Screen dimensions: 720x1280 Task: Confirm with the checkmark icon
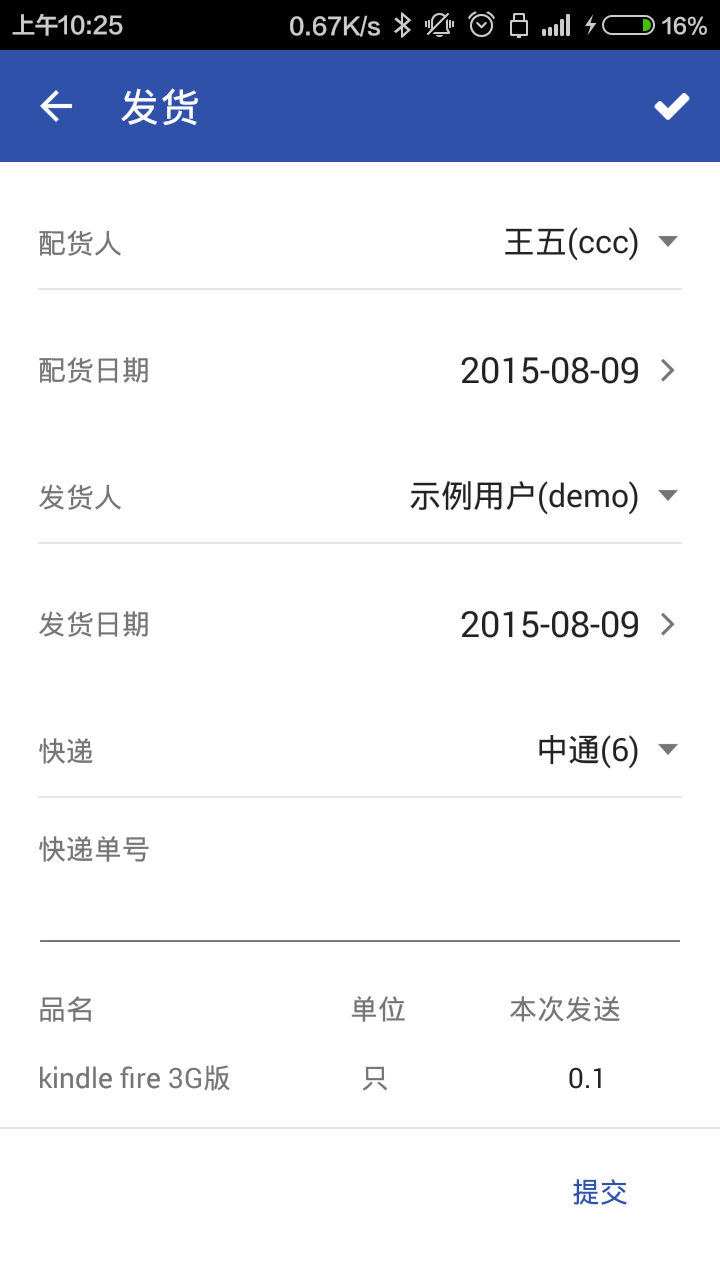[x=672, y=106]
